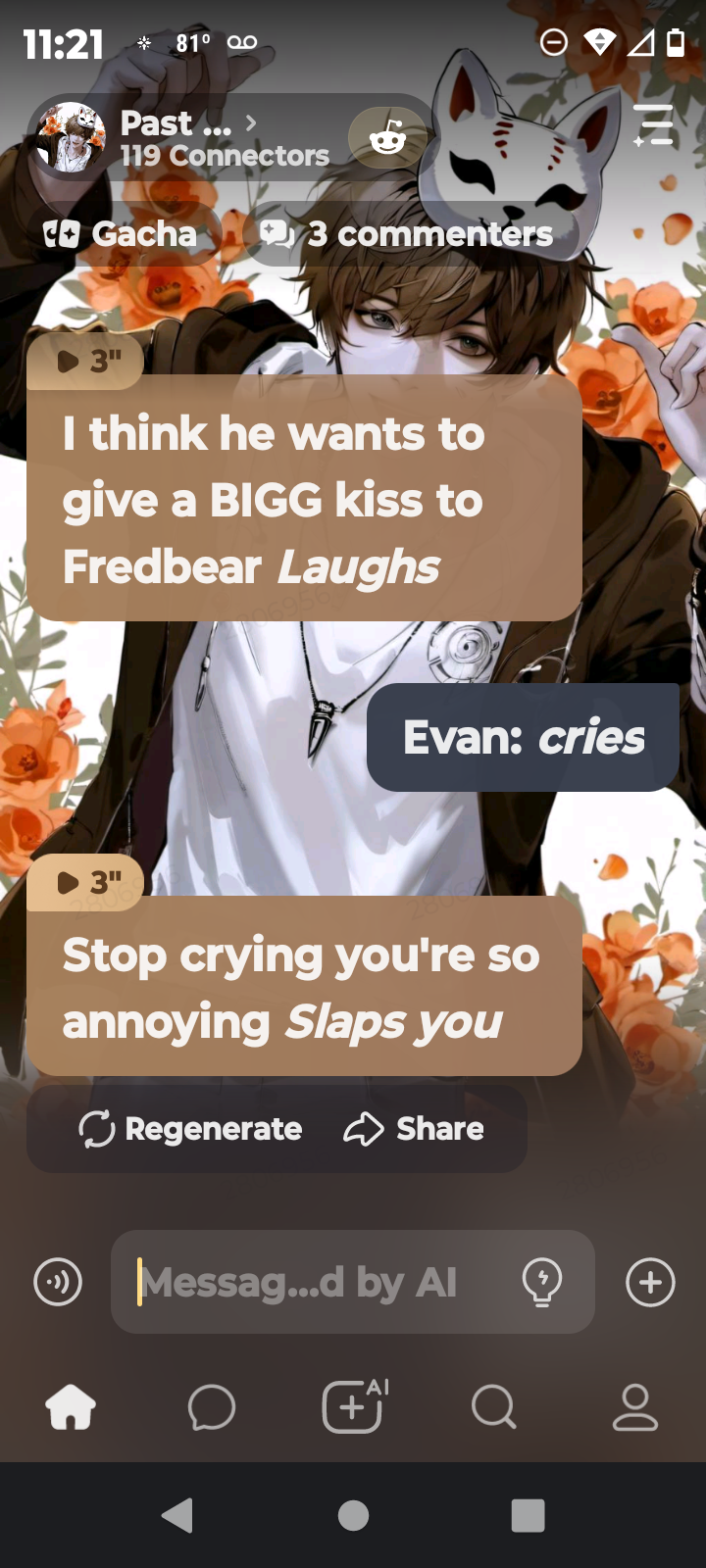
Task: Create a new AI character
Action: (354, 1408)
